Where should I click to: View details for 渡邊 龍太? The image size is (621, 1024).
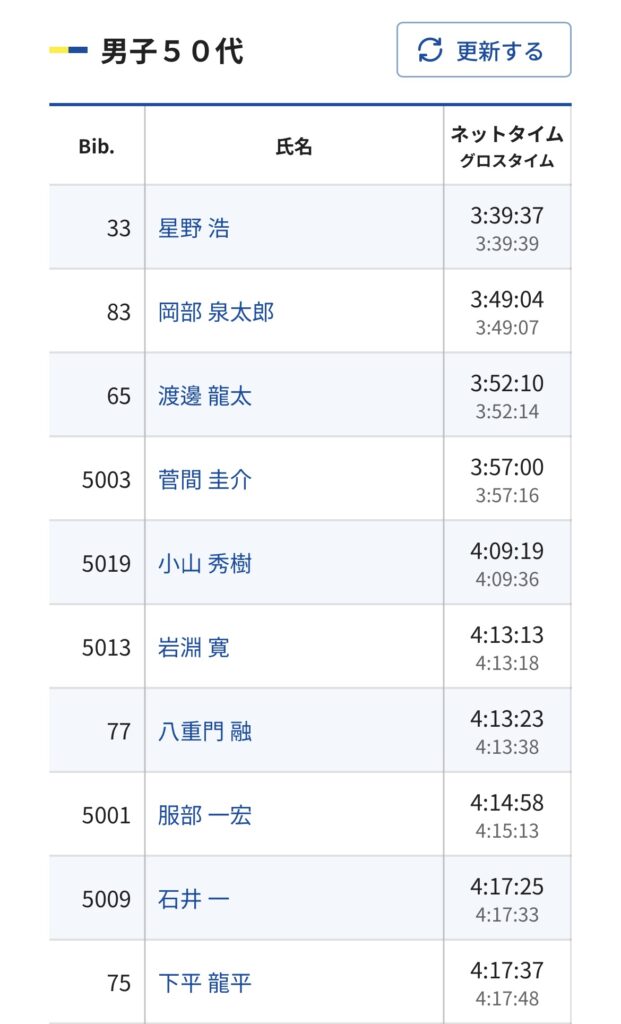point(205,396)
